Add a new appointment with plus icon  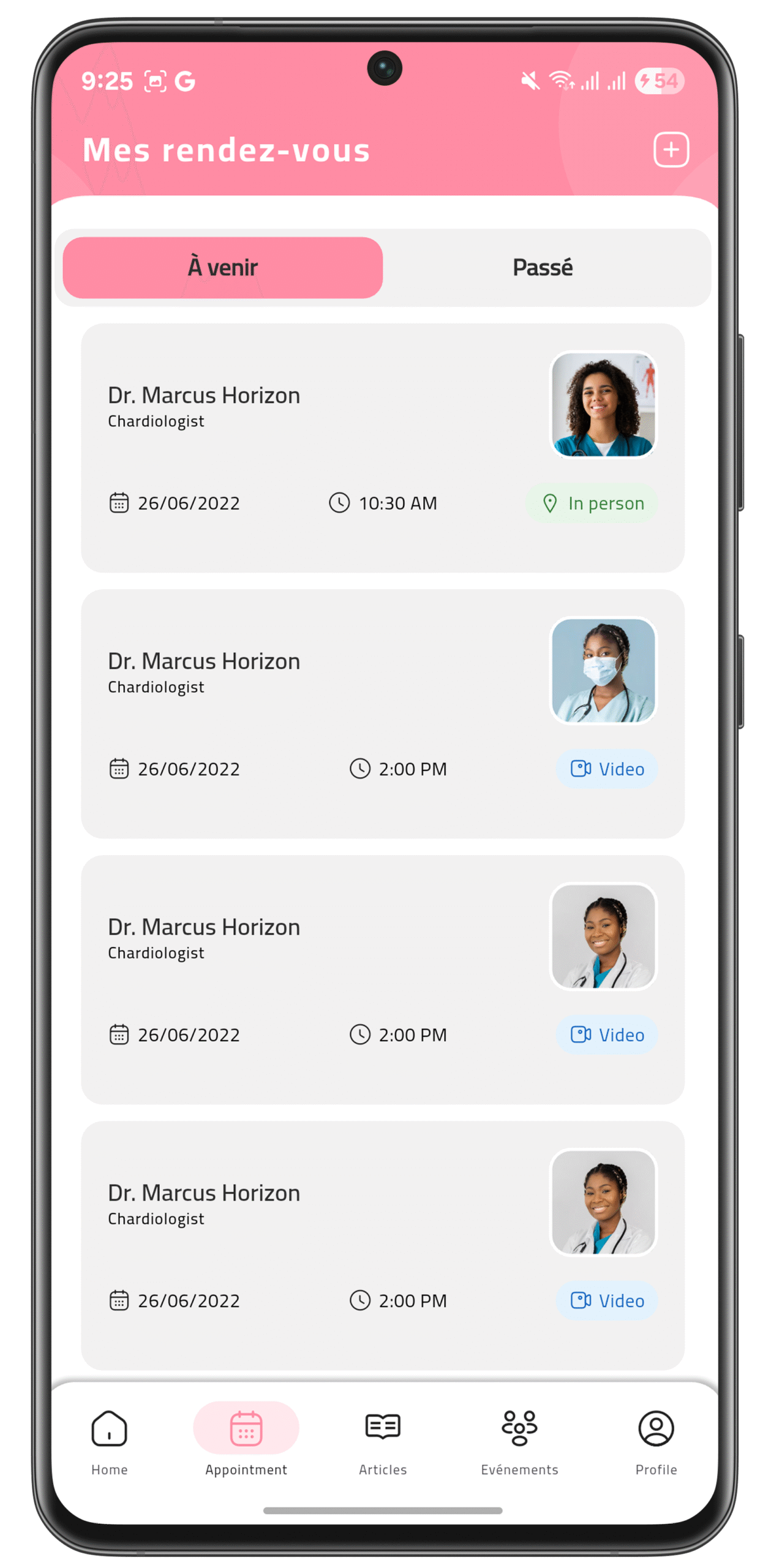(671, 149)
